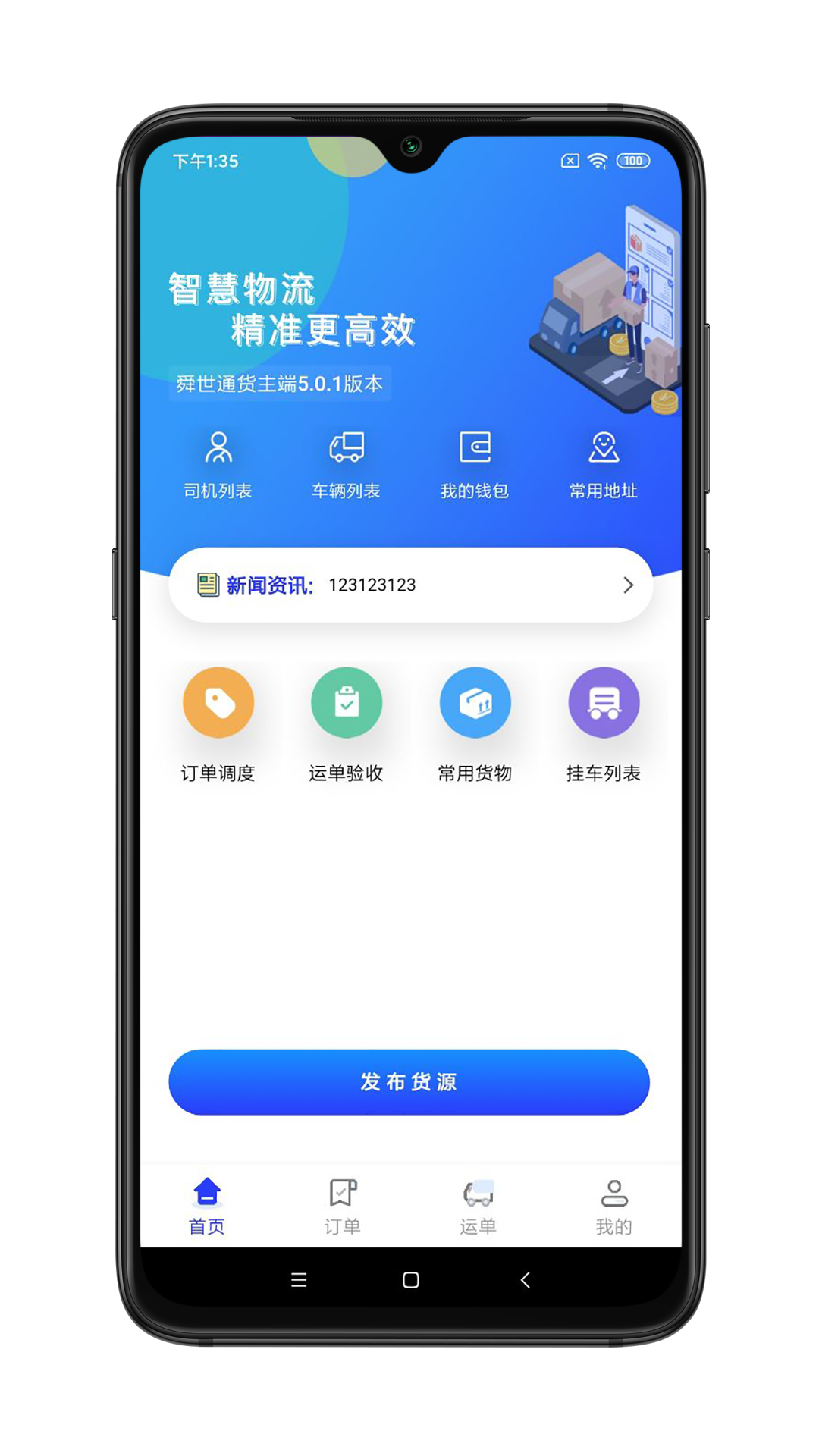Open 司机列表 driver list
The width and height of the screenshot is (819, 1456).
(218, 464)
